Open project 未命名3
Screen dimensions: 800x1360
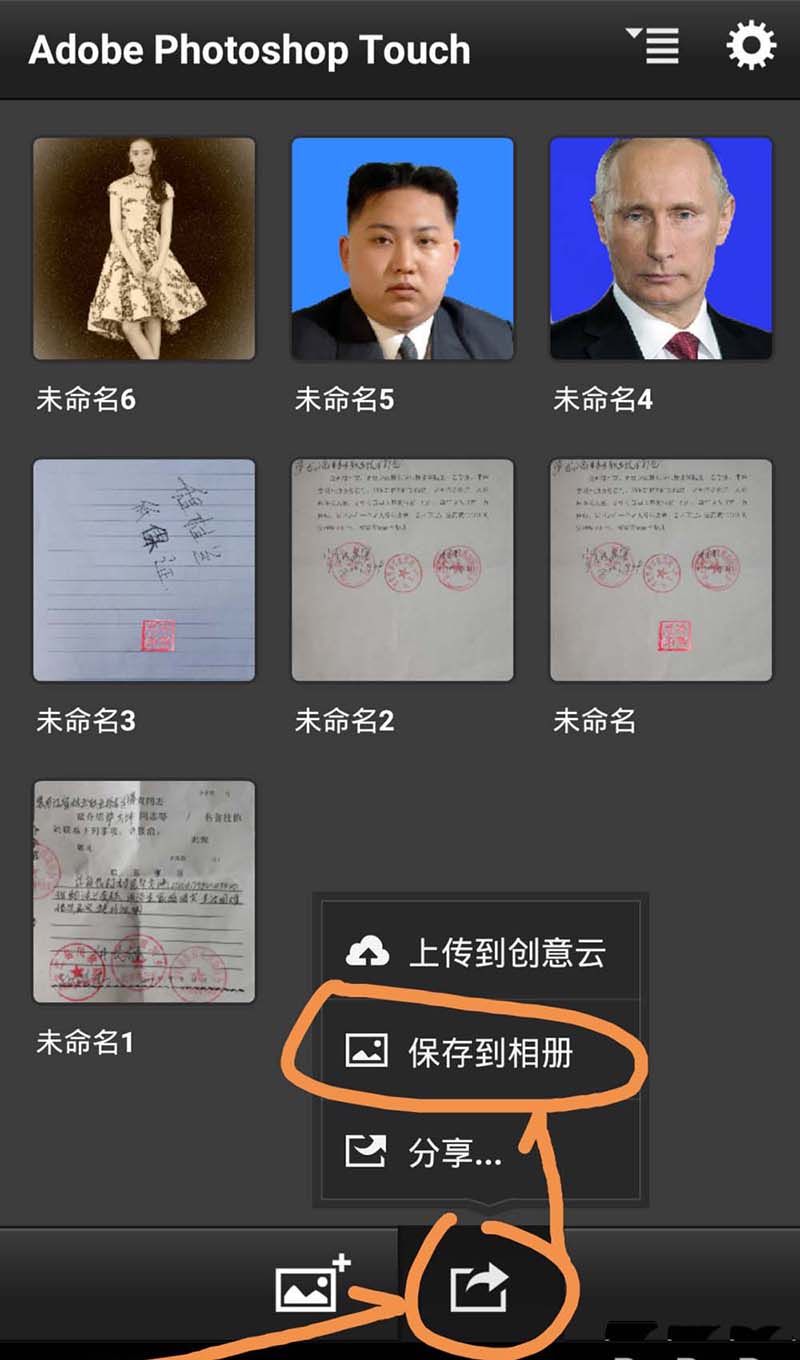pyautogui.click(x=144, y=570)
